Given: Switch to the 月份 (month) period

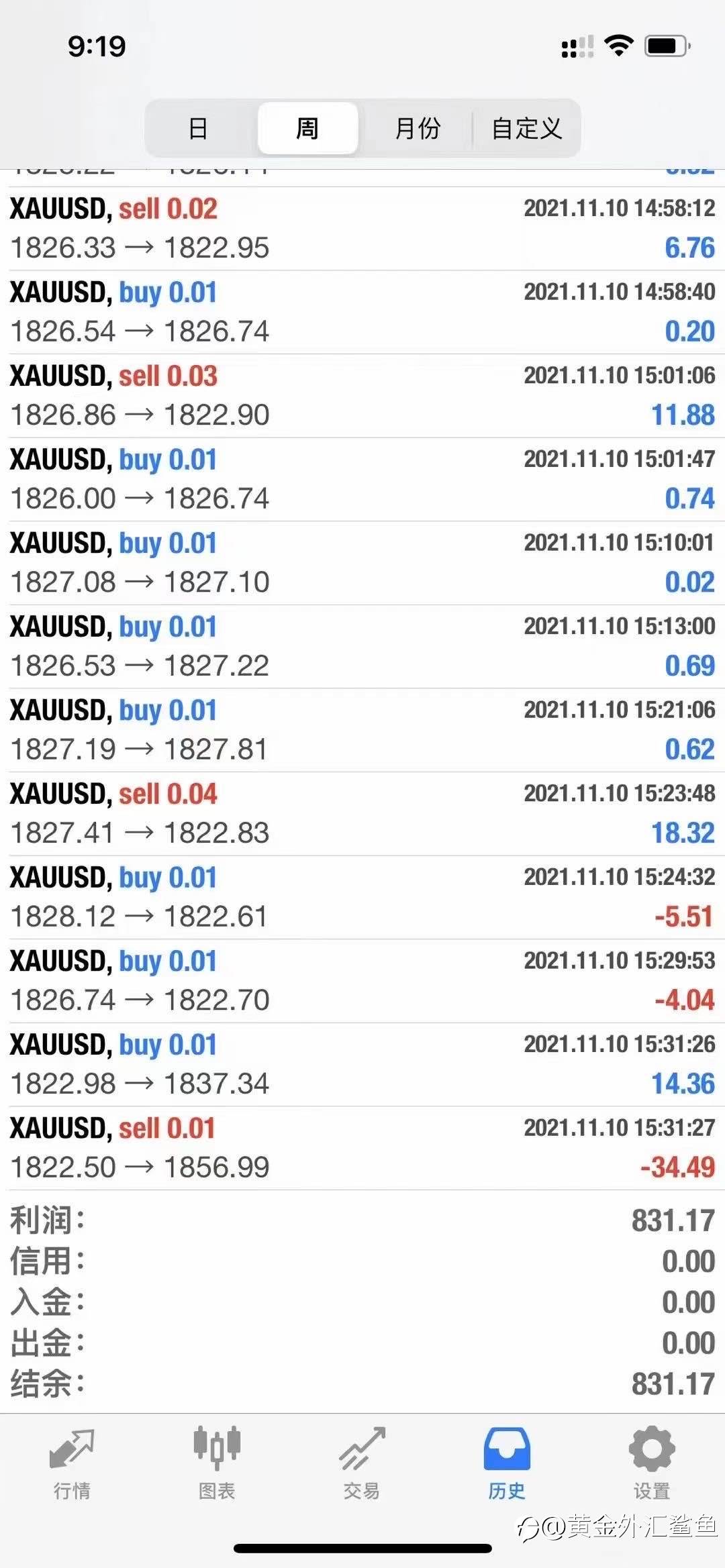Looking at the screenshot, I should 417,128.
